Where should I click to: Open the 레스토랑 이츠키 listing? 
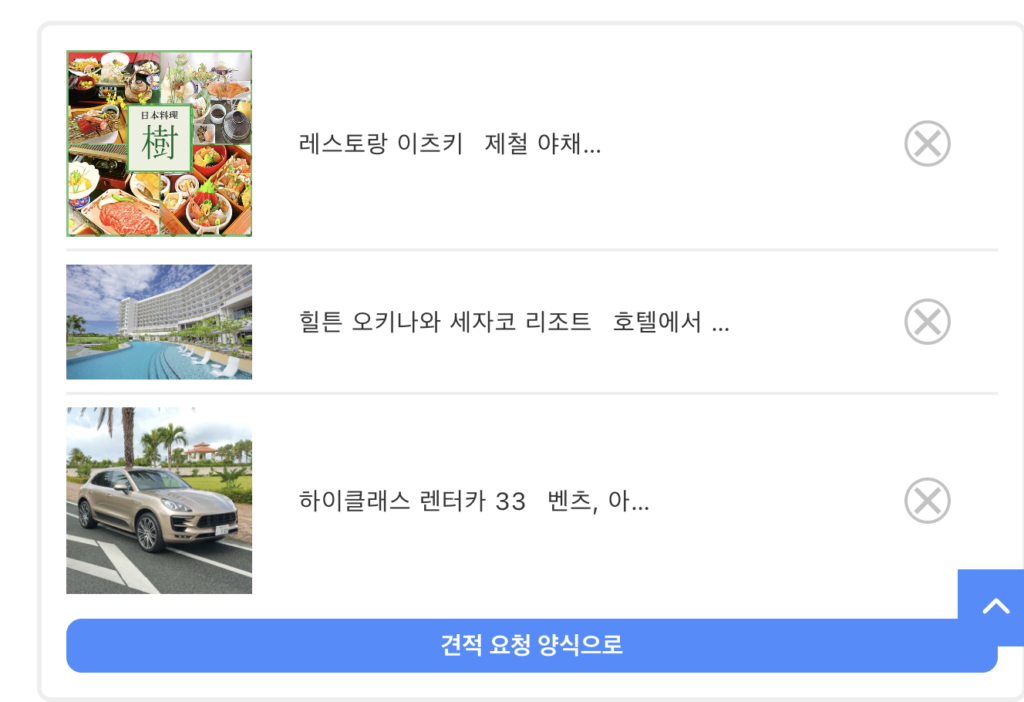[449, 144]
